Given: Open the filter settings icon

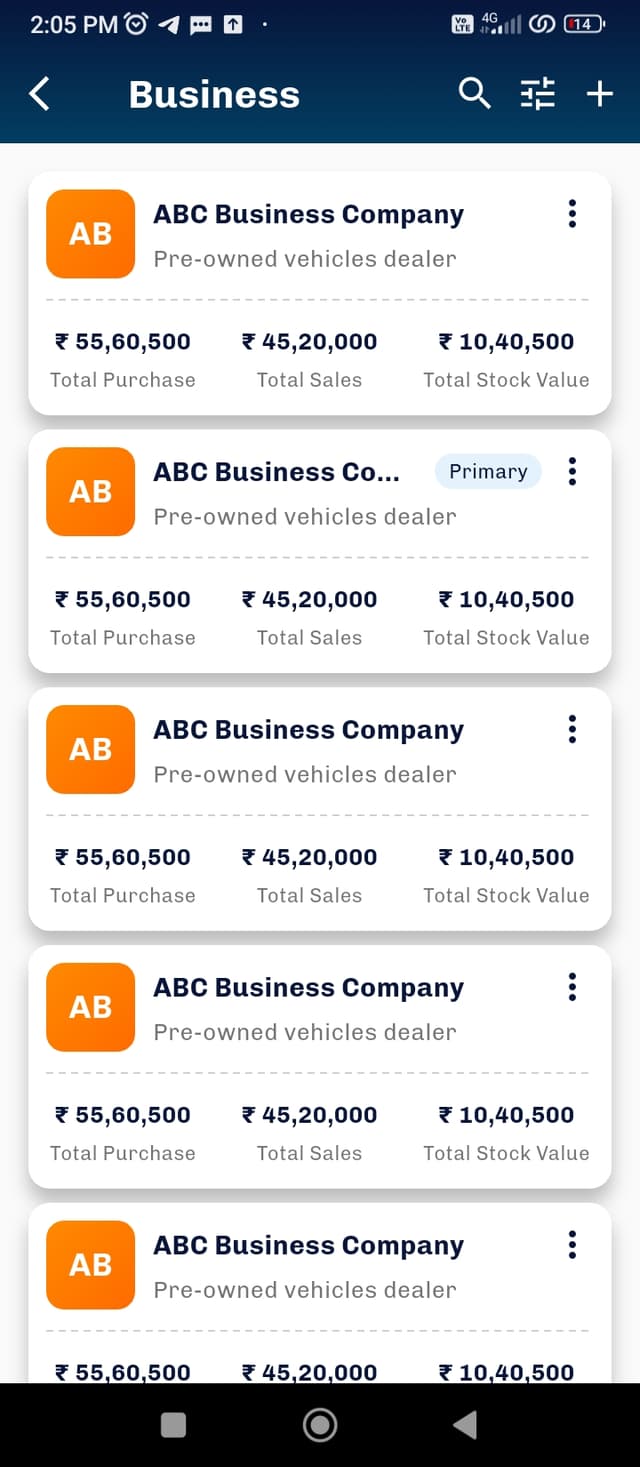Looking at the screenshot, I should pyautogui.click(x=537, y=94).
